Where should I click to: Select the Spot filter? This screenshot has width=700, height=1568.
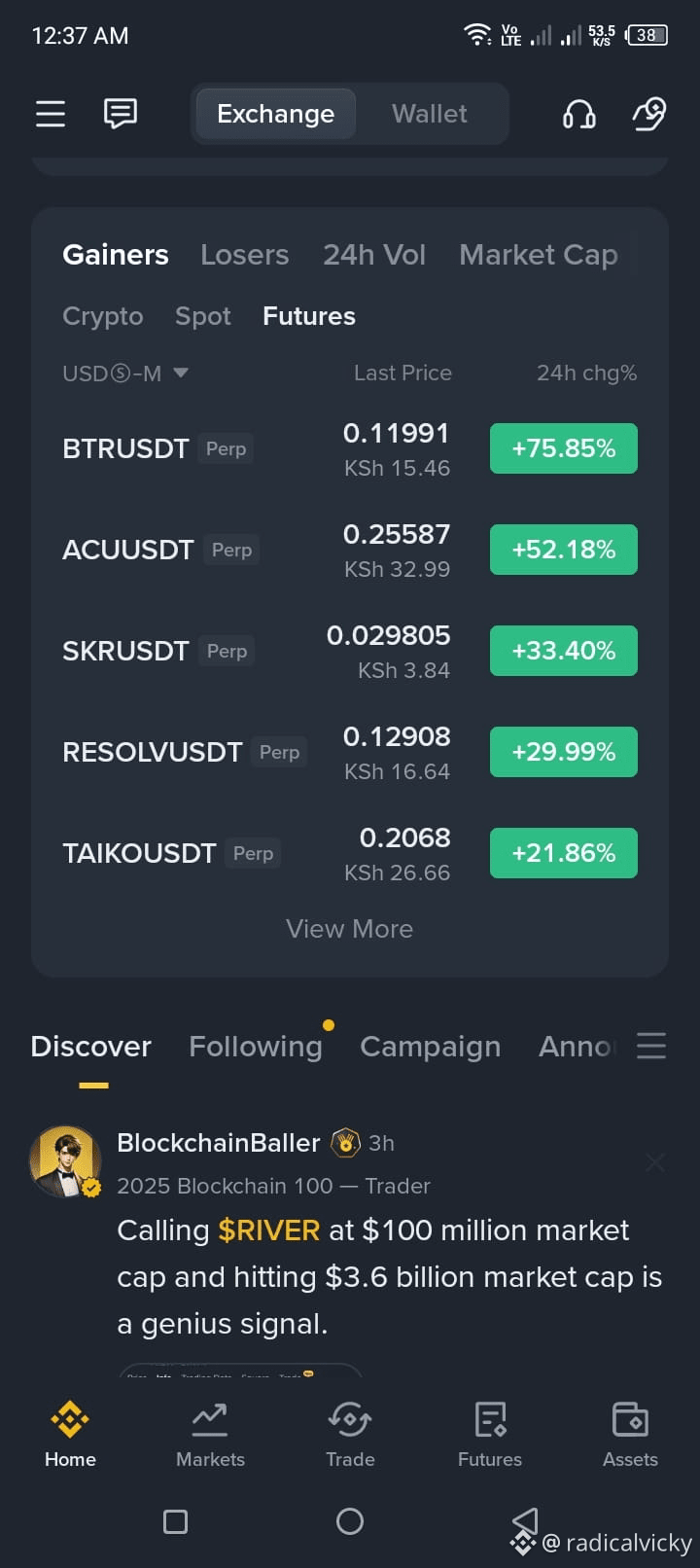click(x=203, y=316)
